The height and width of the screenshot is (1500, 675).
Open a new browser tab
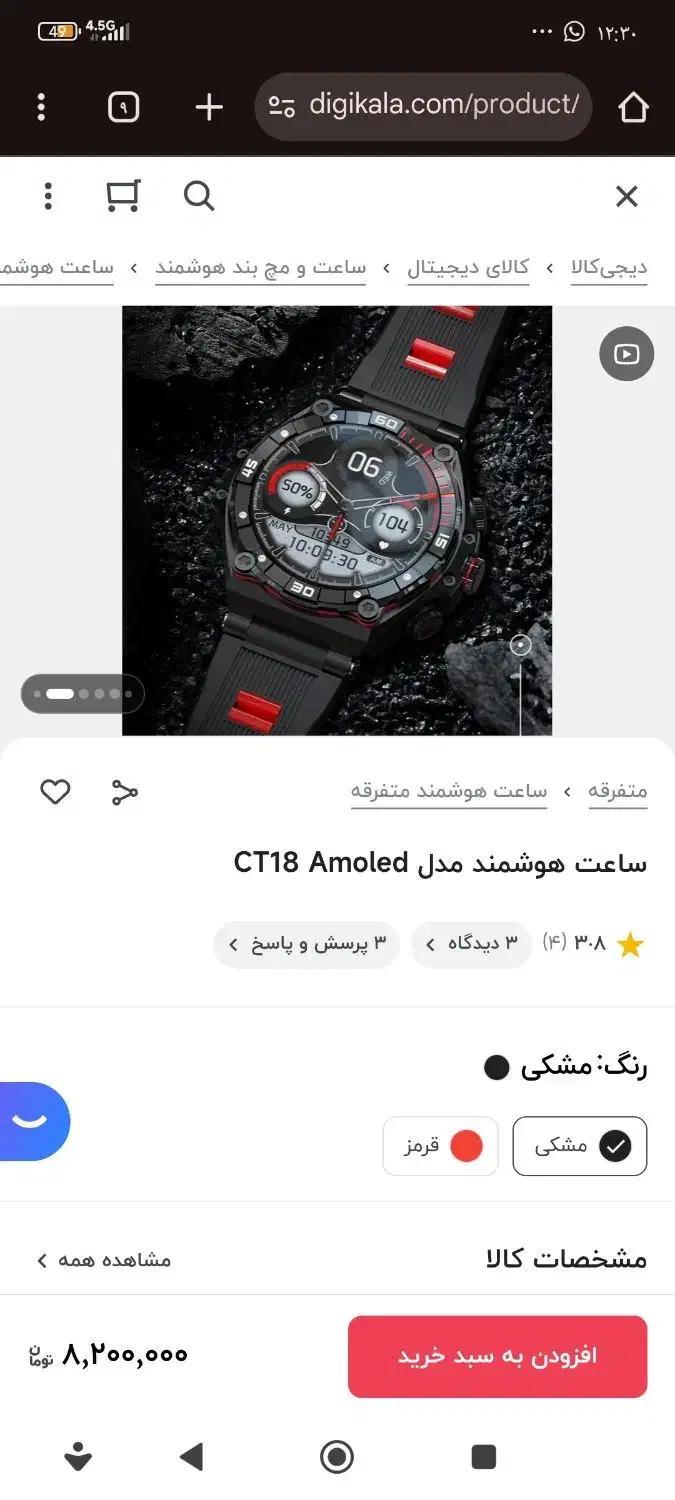(x=208, y=107)
